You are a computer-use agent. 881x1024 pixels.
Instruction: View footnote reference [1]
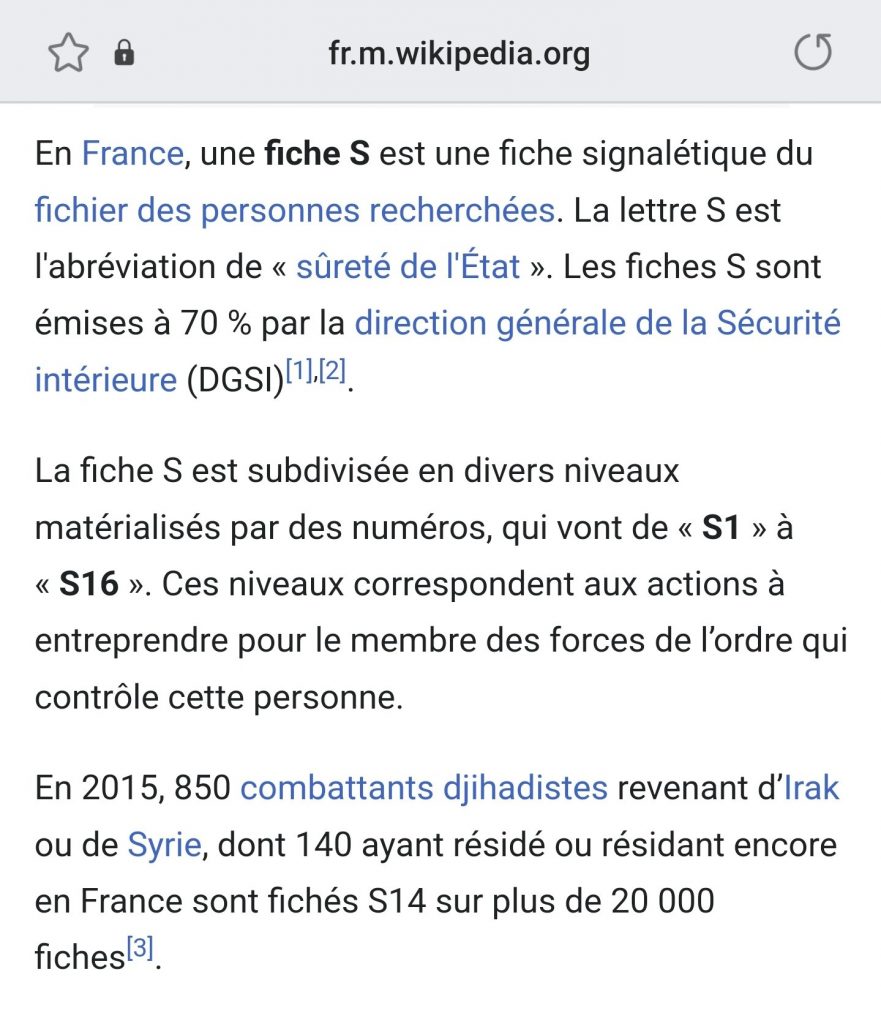point(301,370)
